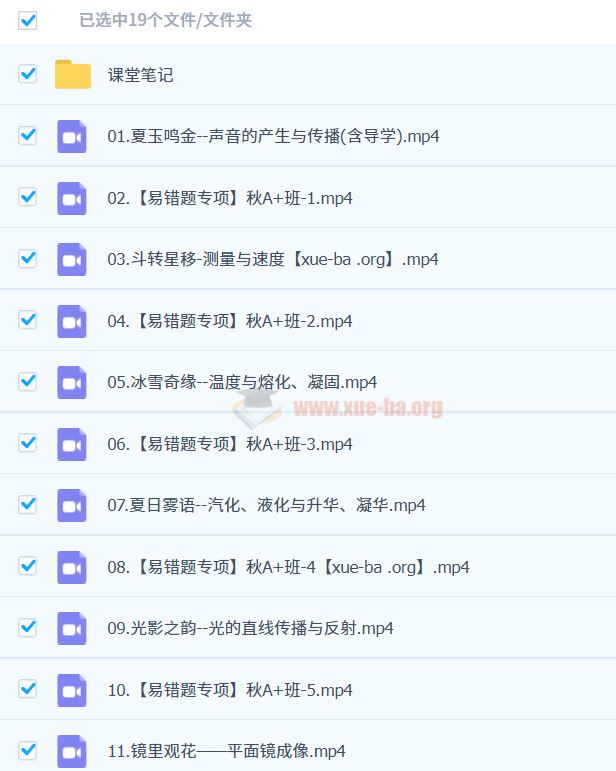Uncheck the select-all checkbox at the top
616x771 pixels.
click(28, 20)
